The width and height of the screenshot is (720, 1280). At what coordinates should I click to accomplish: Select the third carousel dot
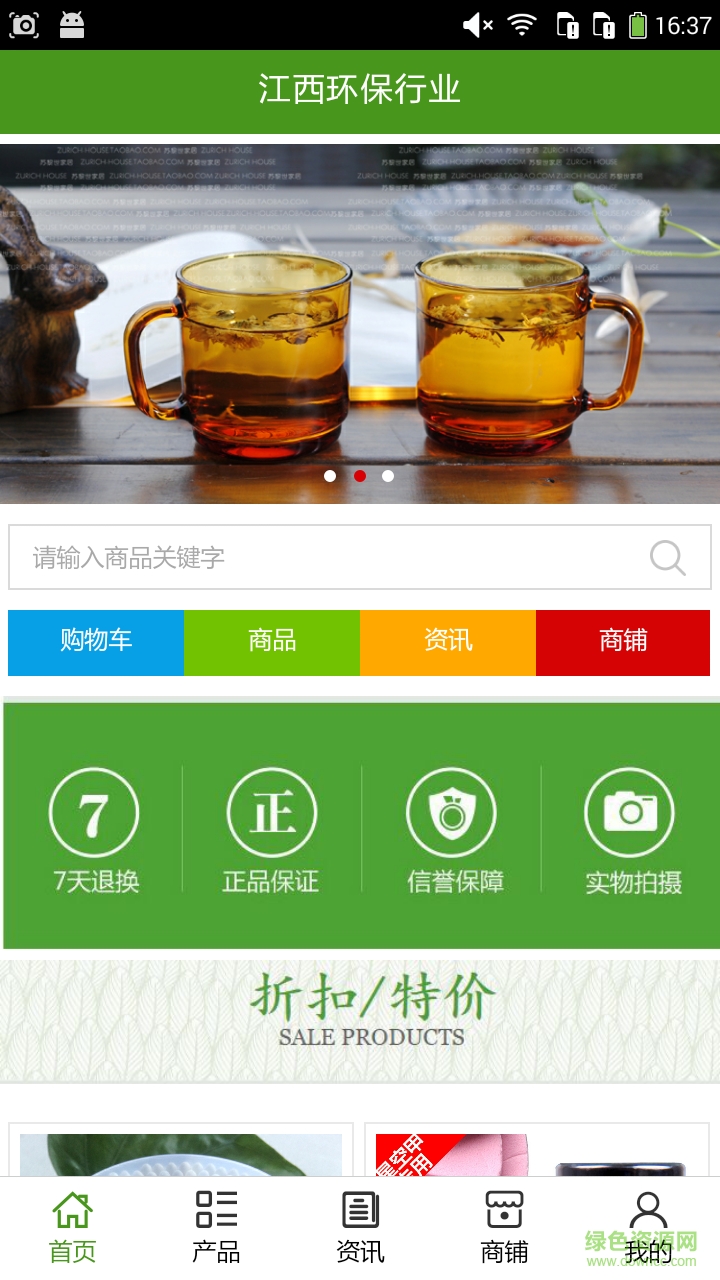pyautogui.click(x=387, y=476)
